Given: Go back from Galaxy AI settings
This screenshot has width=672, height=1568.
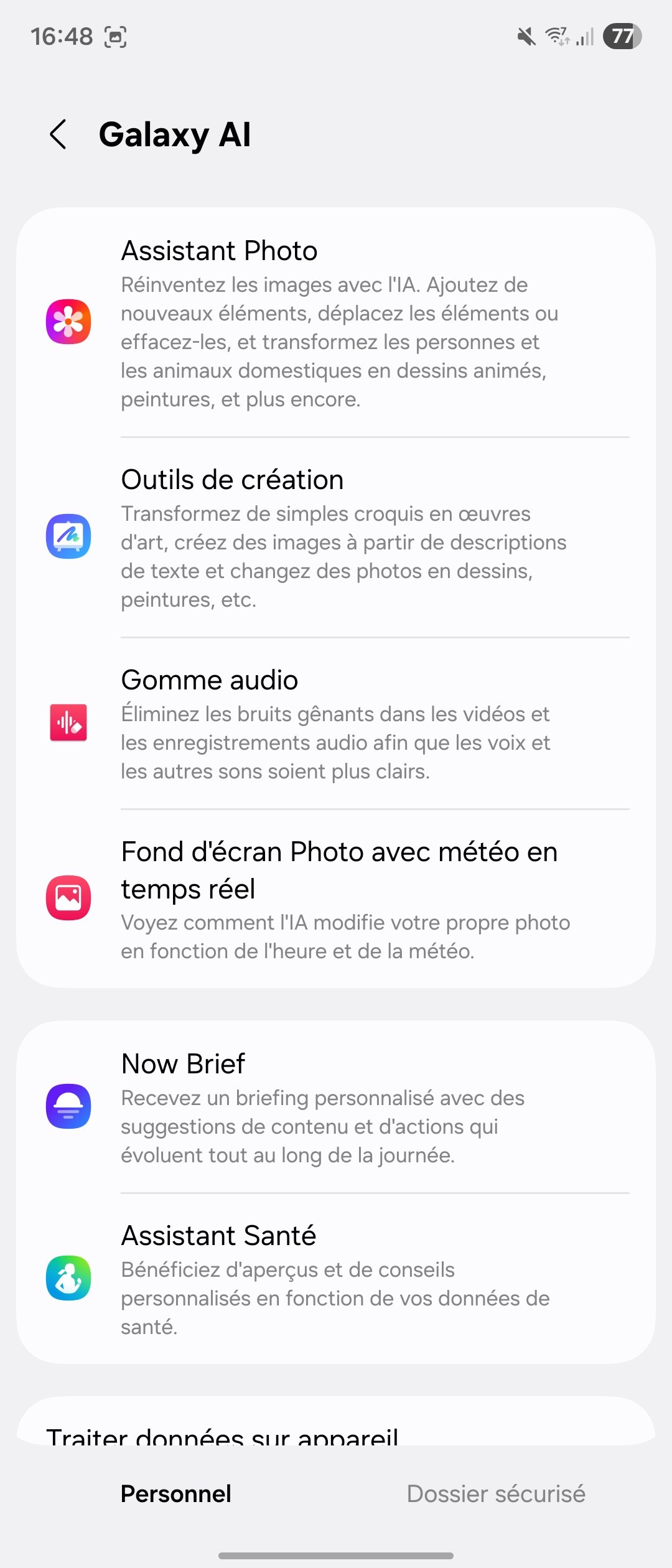Looking at the screenshot, I should click(58, 134).
